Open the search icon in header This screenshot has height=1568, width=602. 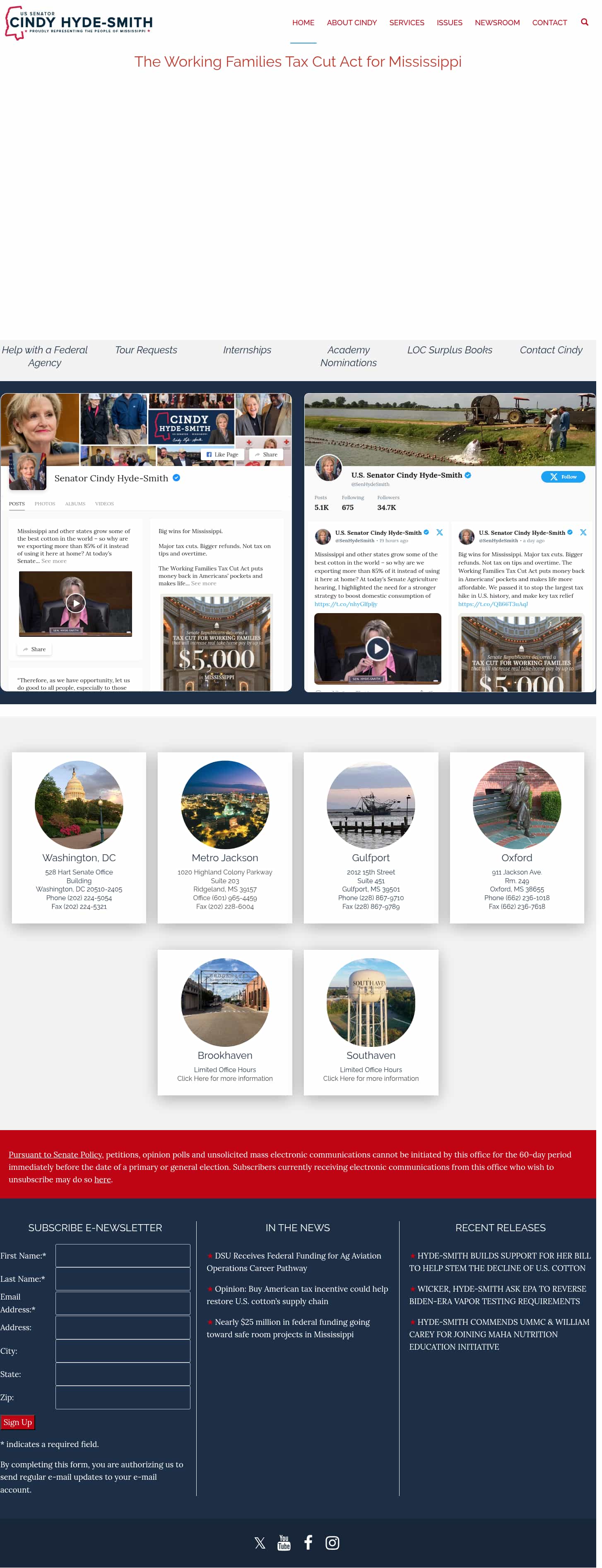pyautogui.click(x=584, y=22)
